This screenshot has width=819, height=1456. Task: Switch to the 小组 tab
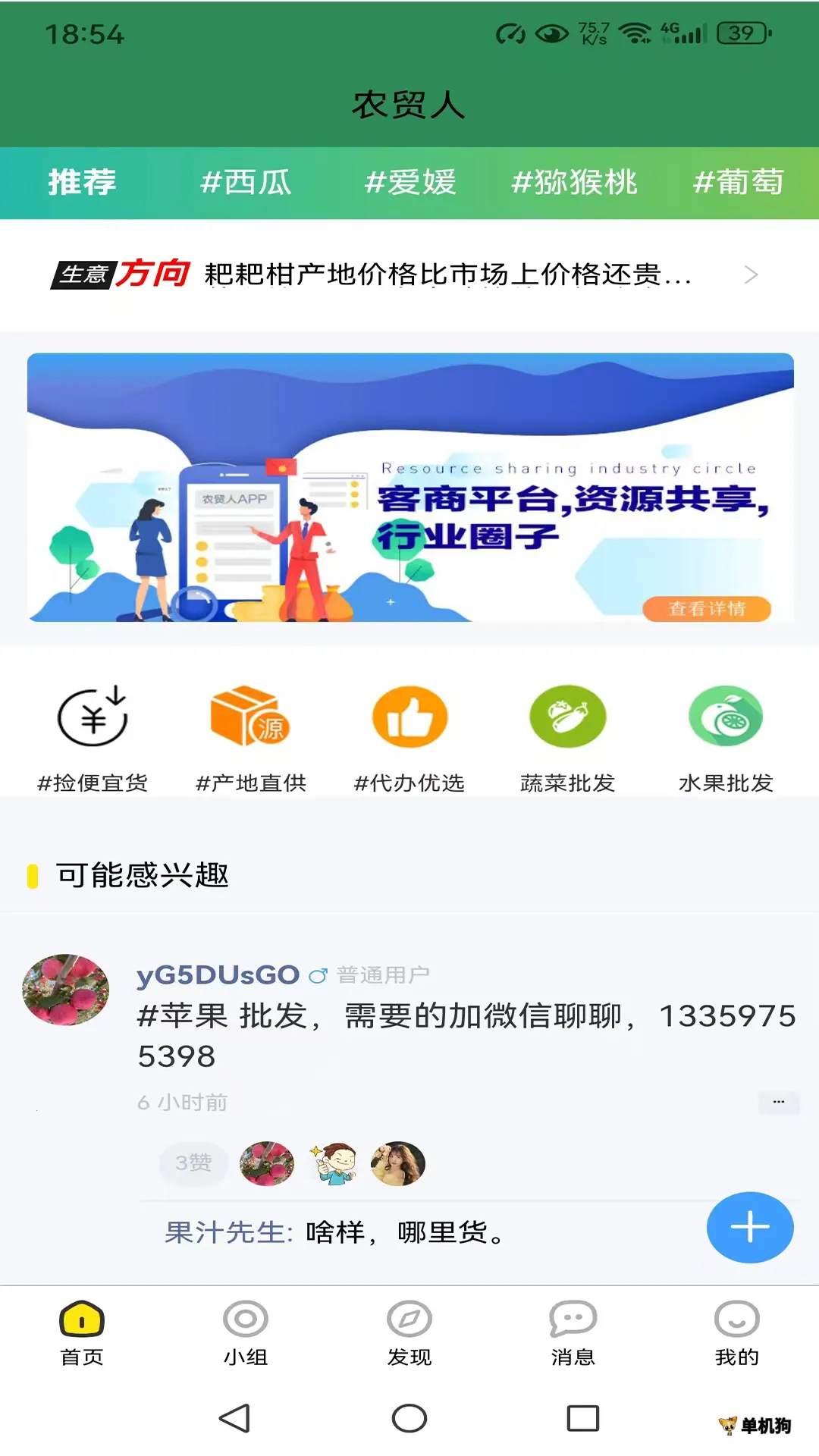point(246,1333)
